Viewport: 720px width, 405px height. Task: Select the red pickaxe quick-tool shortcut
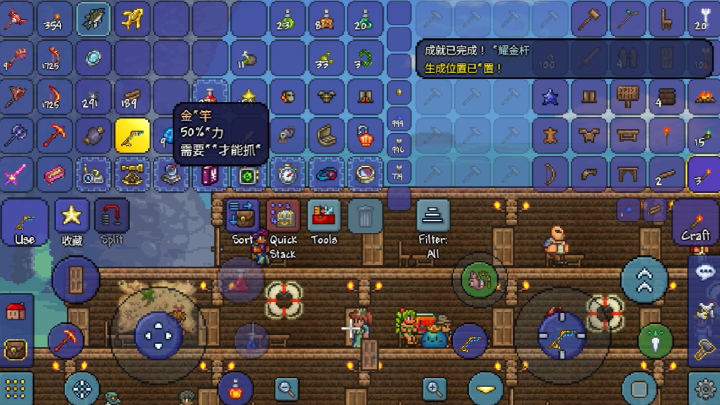(x=66, y=340)
